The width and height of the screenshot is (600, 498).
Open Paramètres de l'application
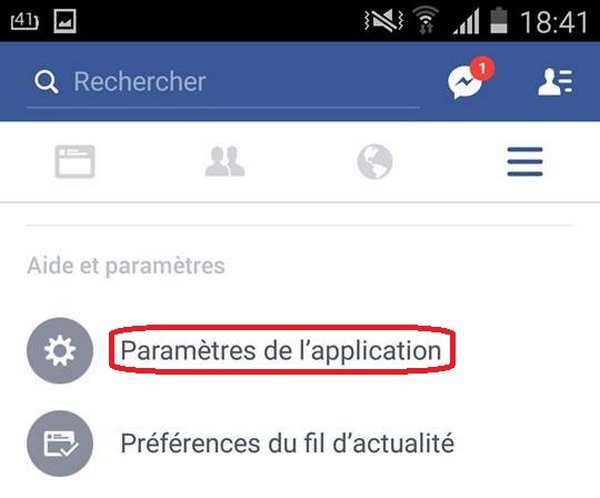point(281,351)
